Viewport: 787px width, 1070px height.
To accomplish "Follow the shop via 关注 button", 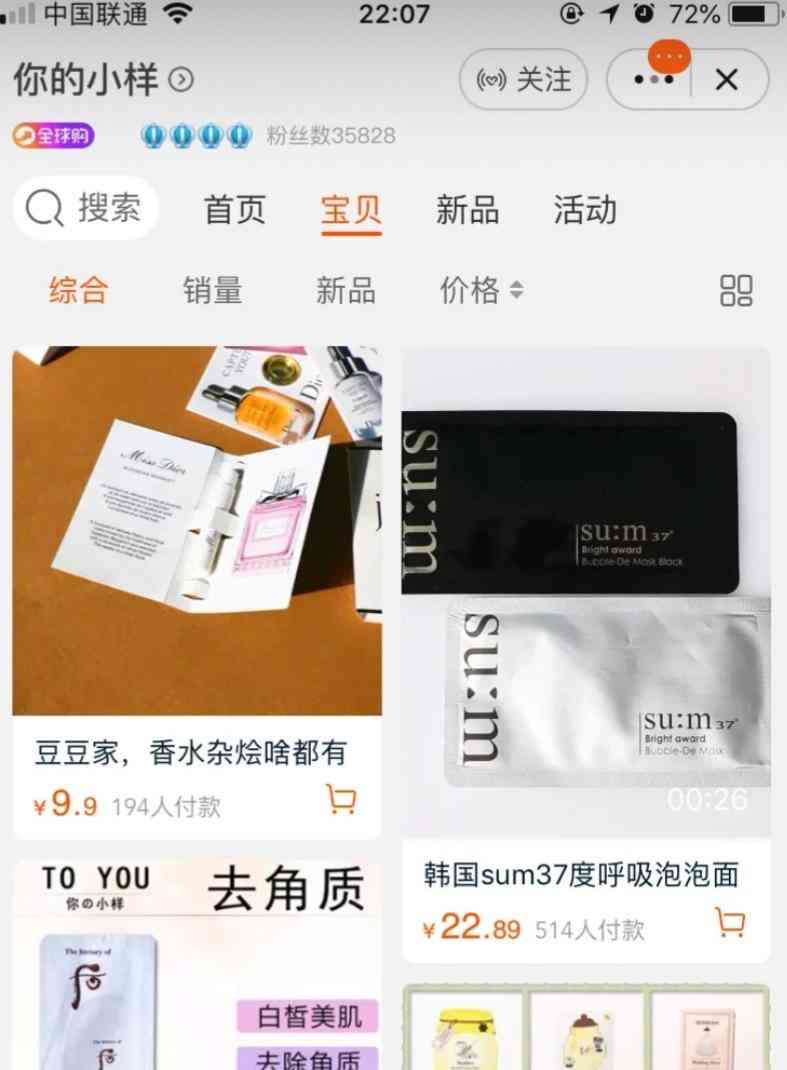I will tap(523, 80).
